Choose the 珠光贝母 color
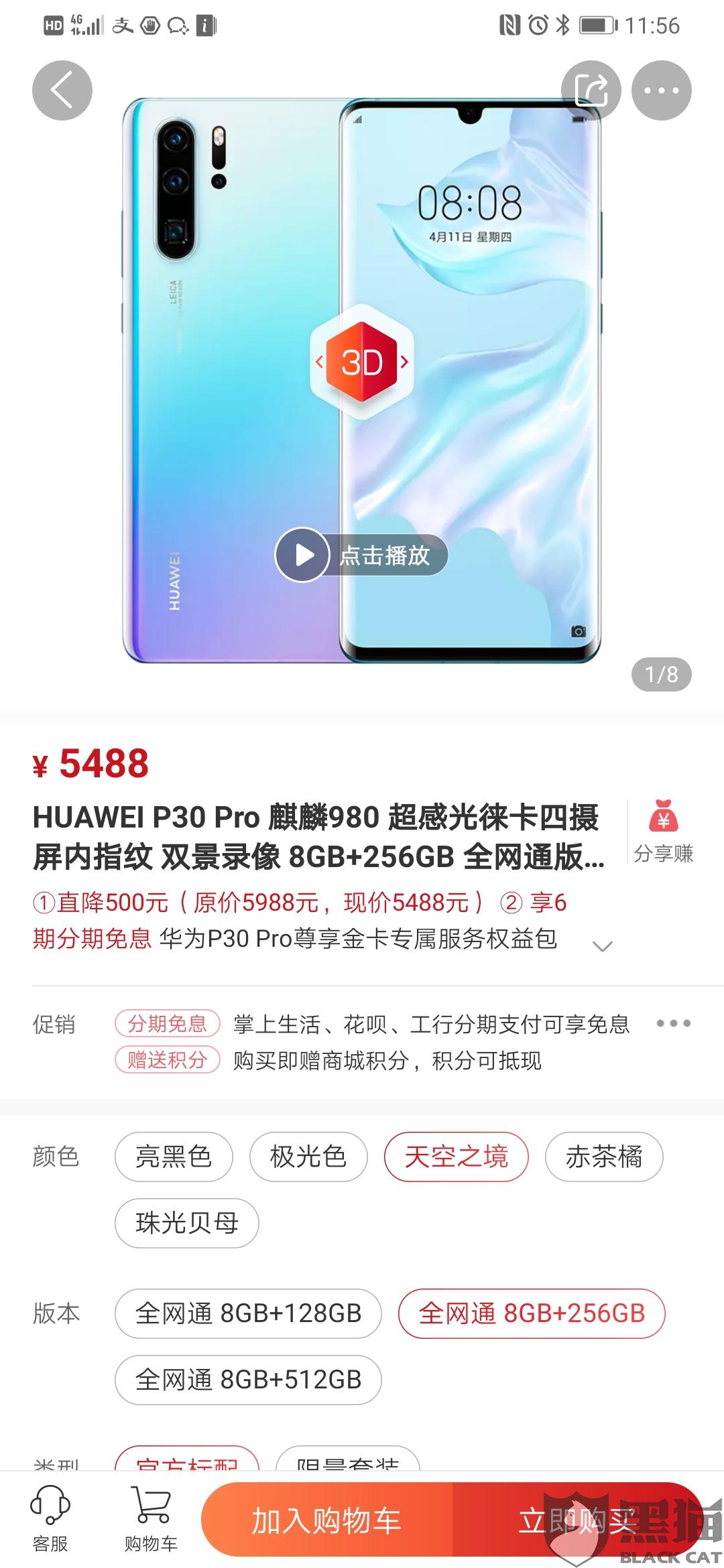724x1568 pixels. (x=187, y=1223)
